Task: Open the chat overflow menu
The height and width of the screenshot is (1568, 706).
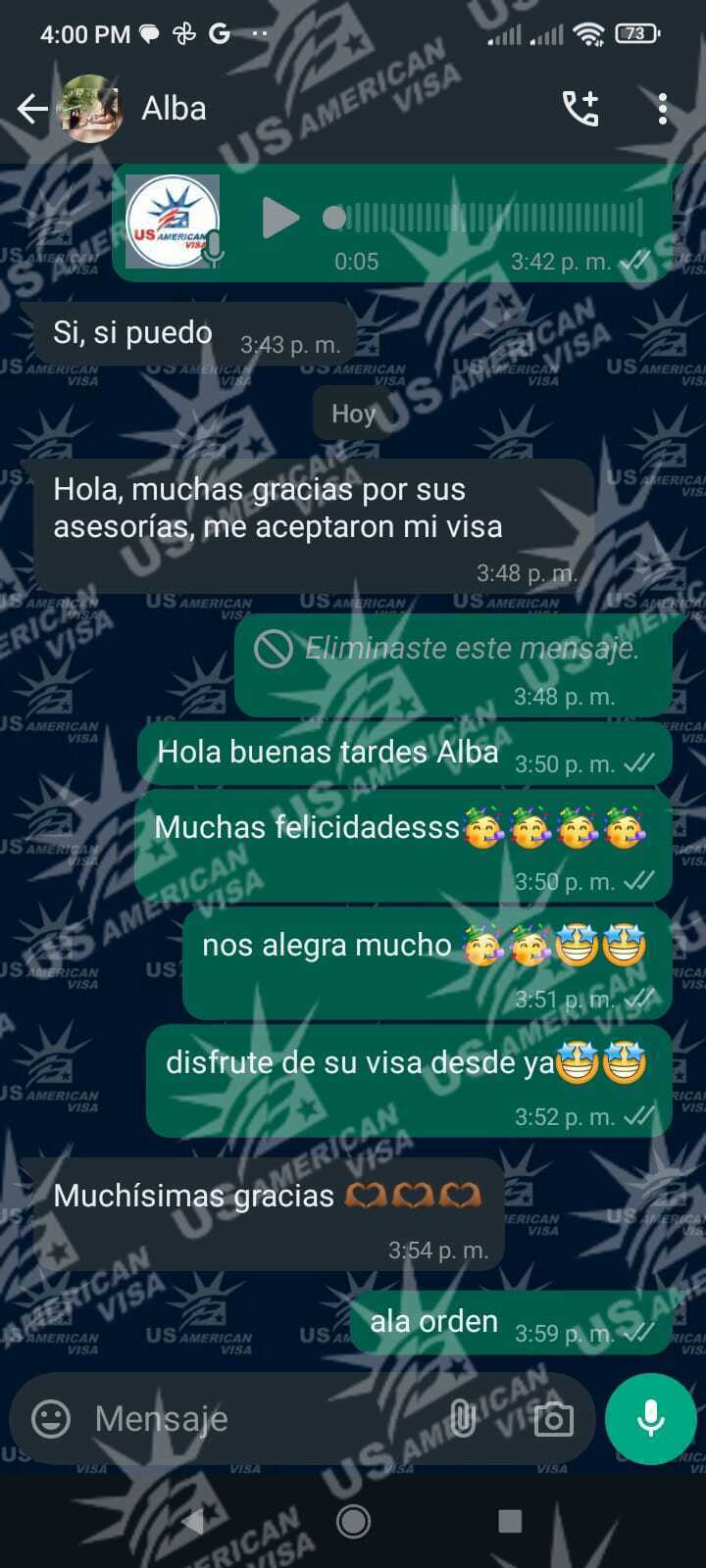Action: [663, 109]
